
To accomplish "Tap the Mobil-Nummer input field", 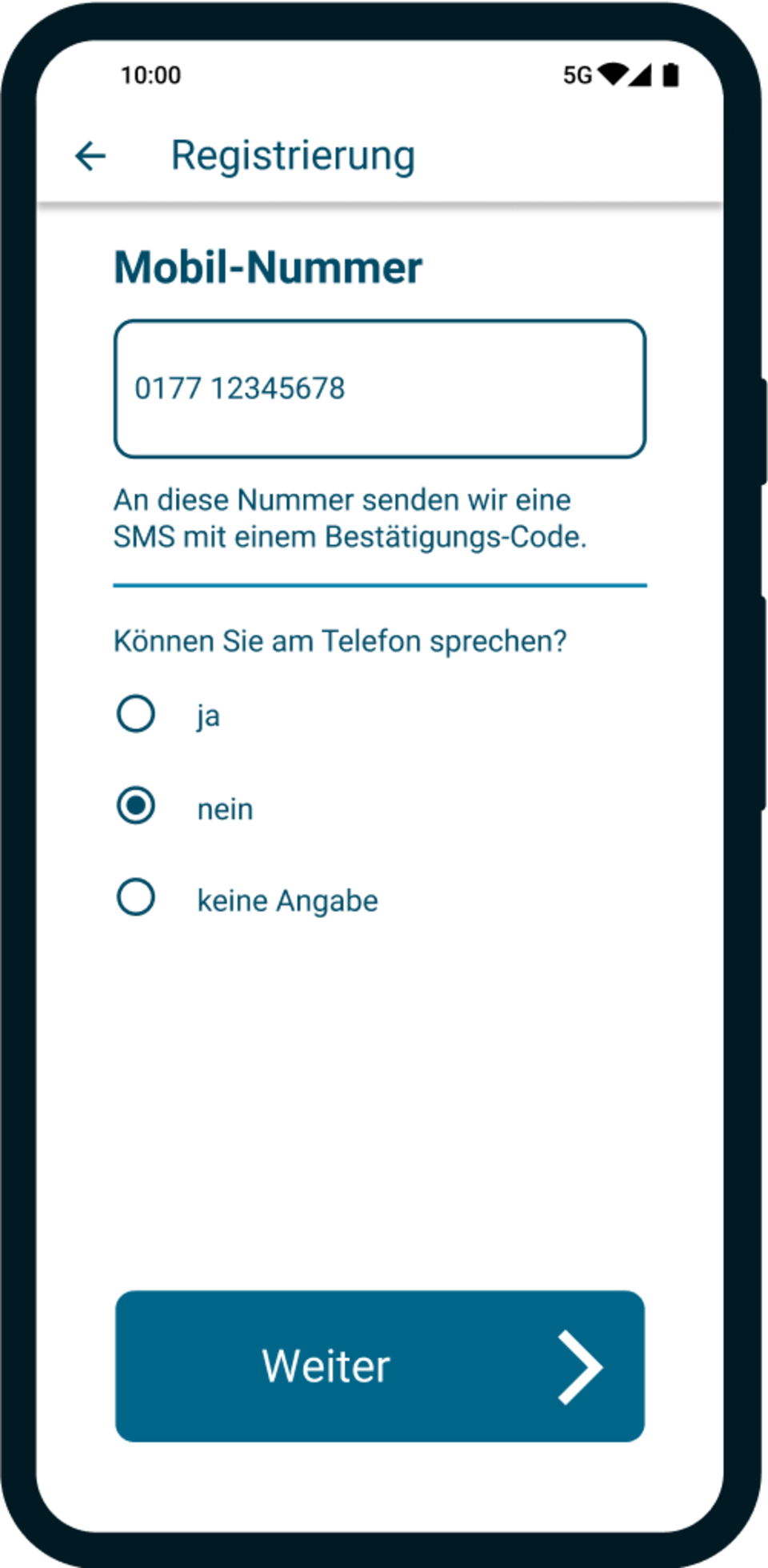I will [380, 389].
